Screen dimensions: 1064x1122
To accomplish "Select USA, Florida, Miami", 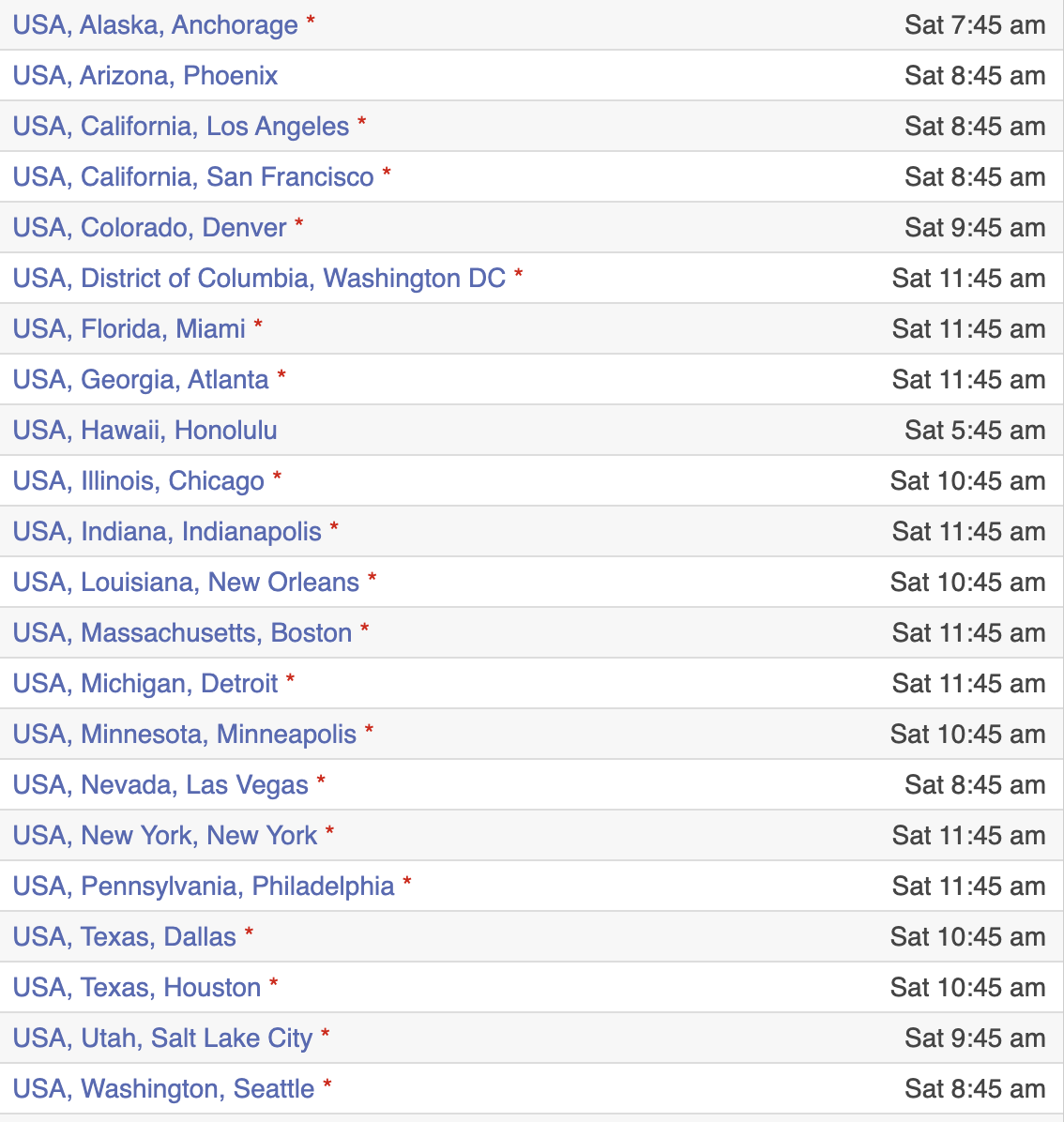I will pyautogui.click(x=129, y=329).
